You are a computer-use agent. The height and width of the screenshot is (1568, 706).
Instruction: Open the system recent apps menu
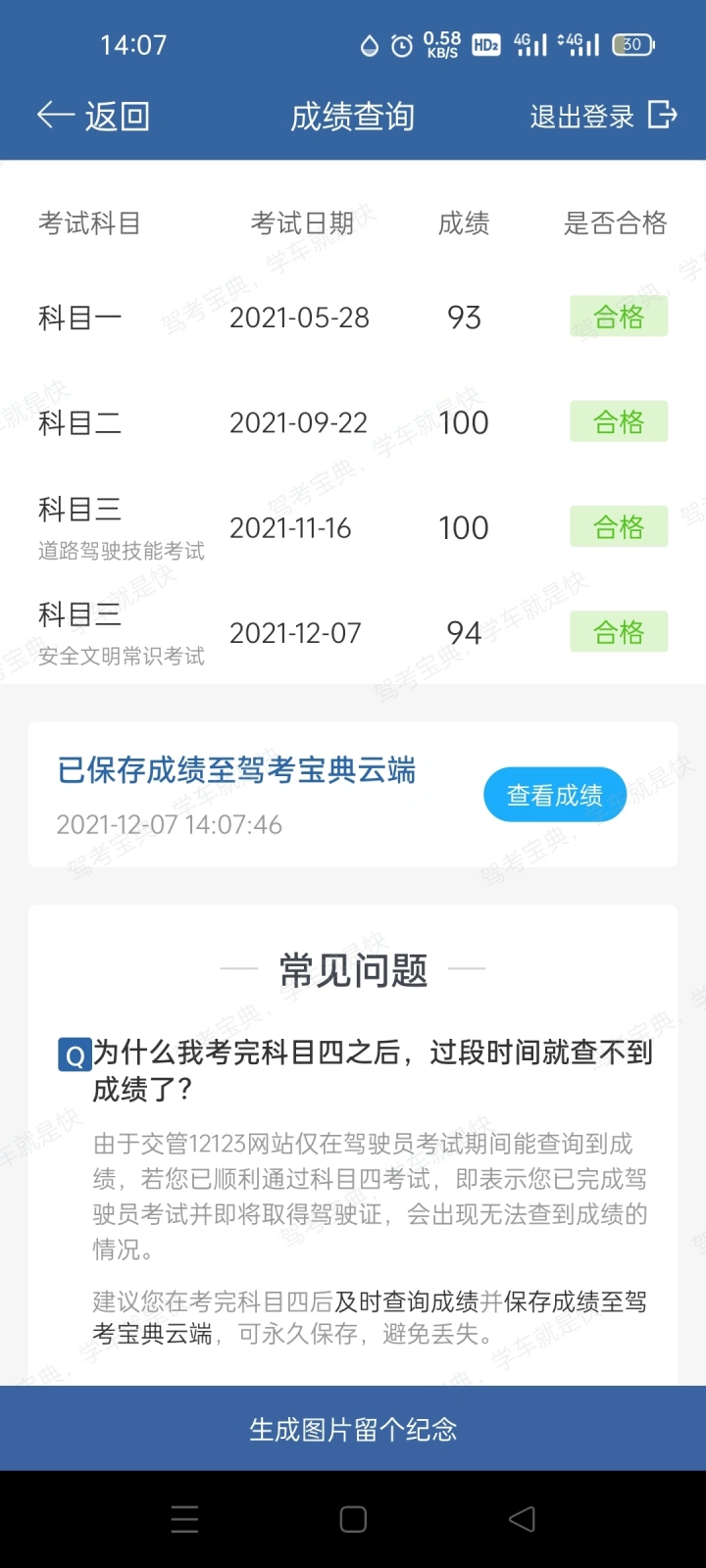click(184, 1519)
